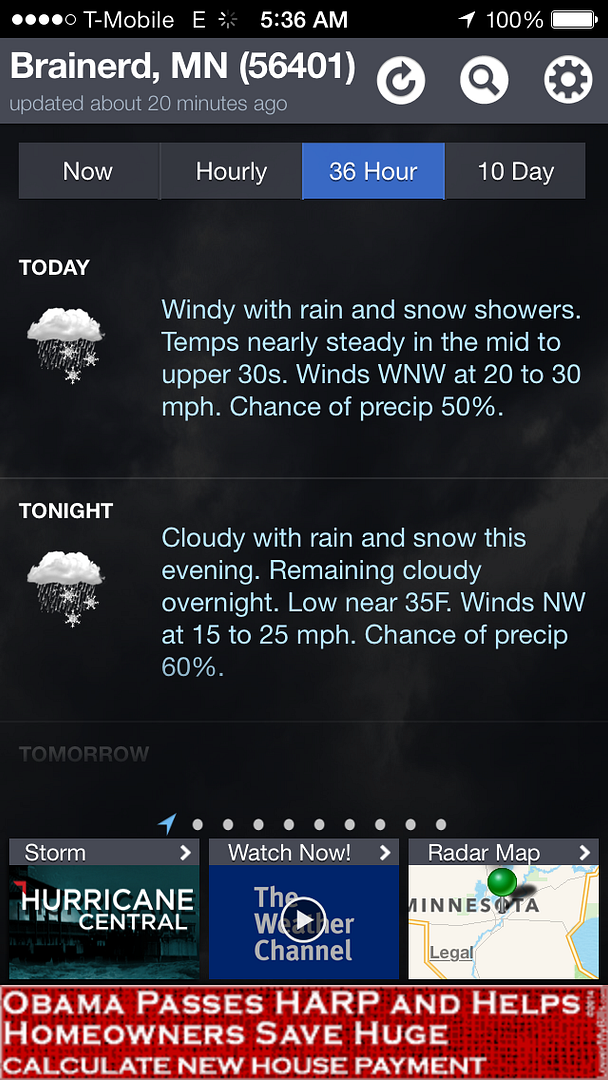Open the Storm Hurricane Central tile
Image resolution: width=608 pixels, height=1080 pixels.
tap(104, 908)
